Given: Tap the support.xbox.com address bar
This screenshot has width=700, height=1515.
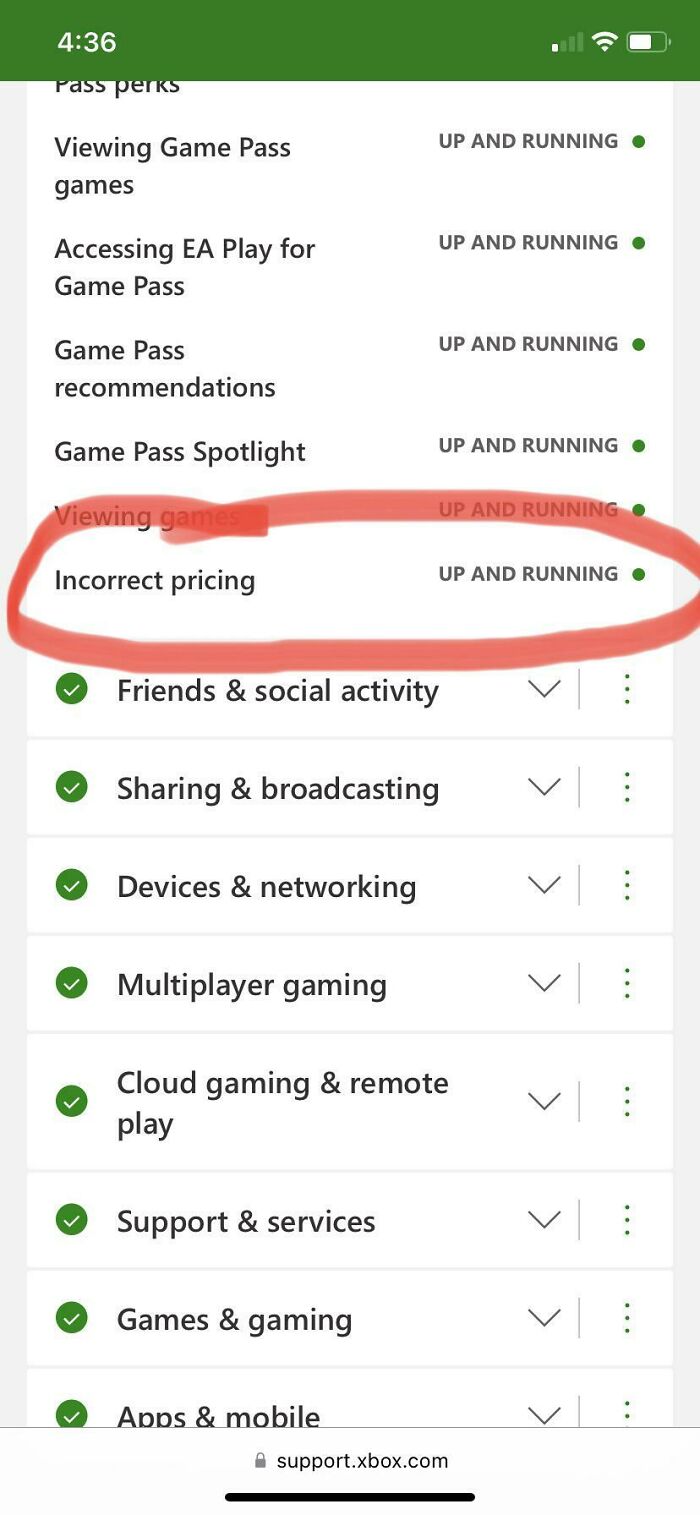Looking at the screenshot, I should click(x=350, y=1461).
